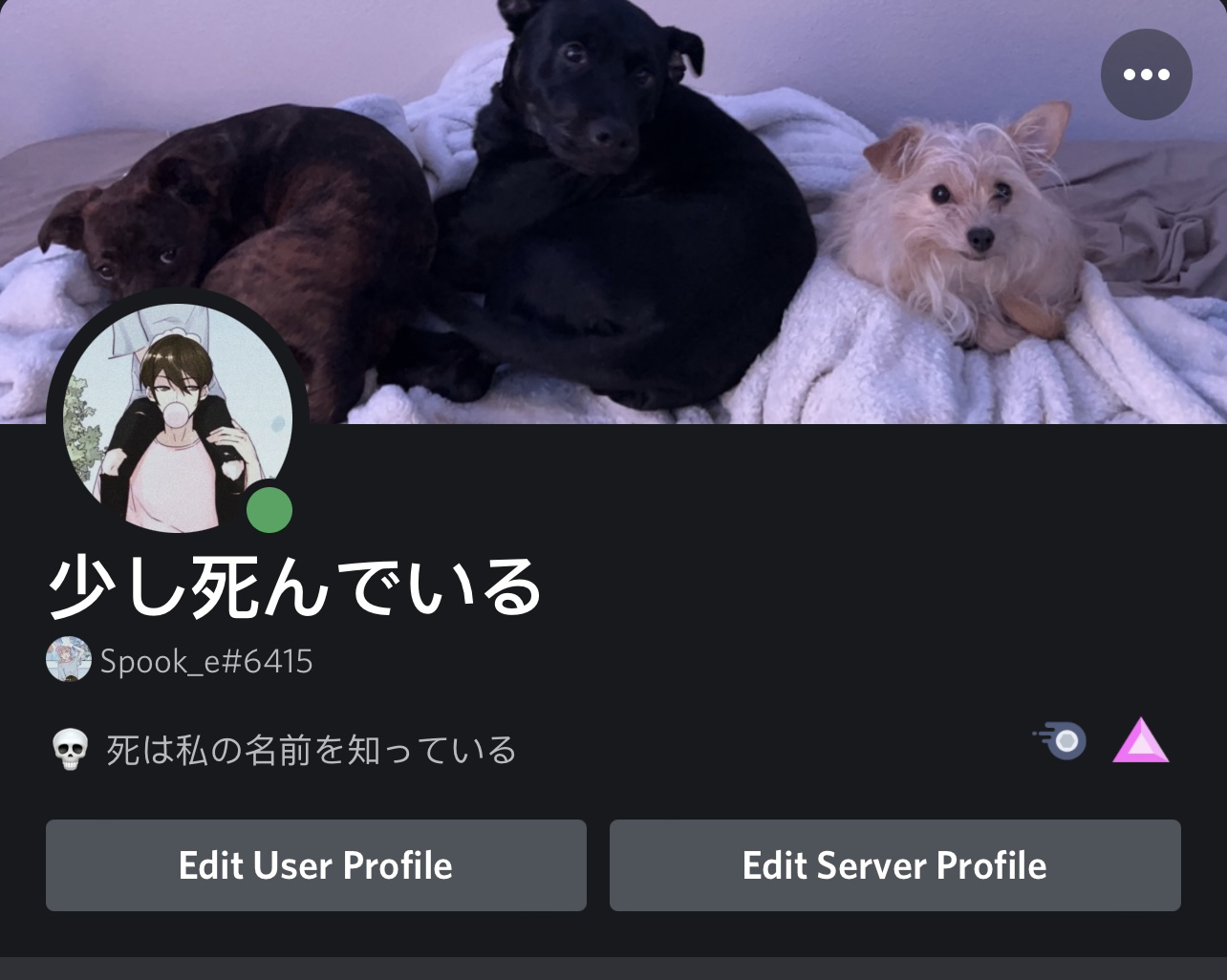Tap the Nitro subscriber badge
This screenshot has width=1227, height=980.
[x=1062, y=741]
